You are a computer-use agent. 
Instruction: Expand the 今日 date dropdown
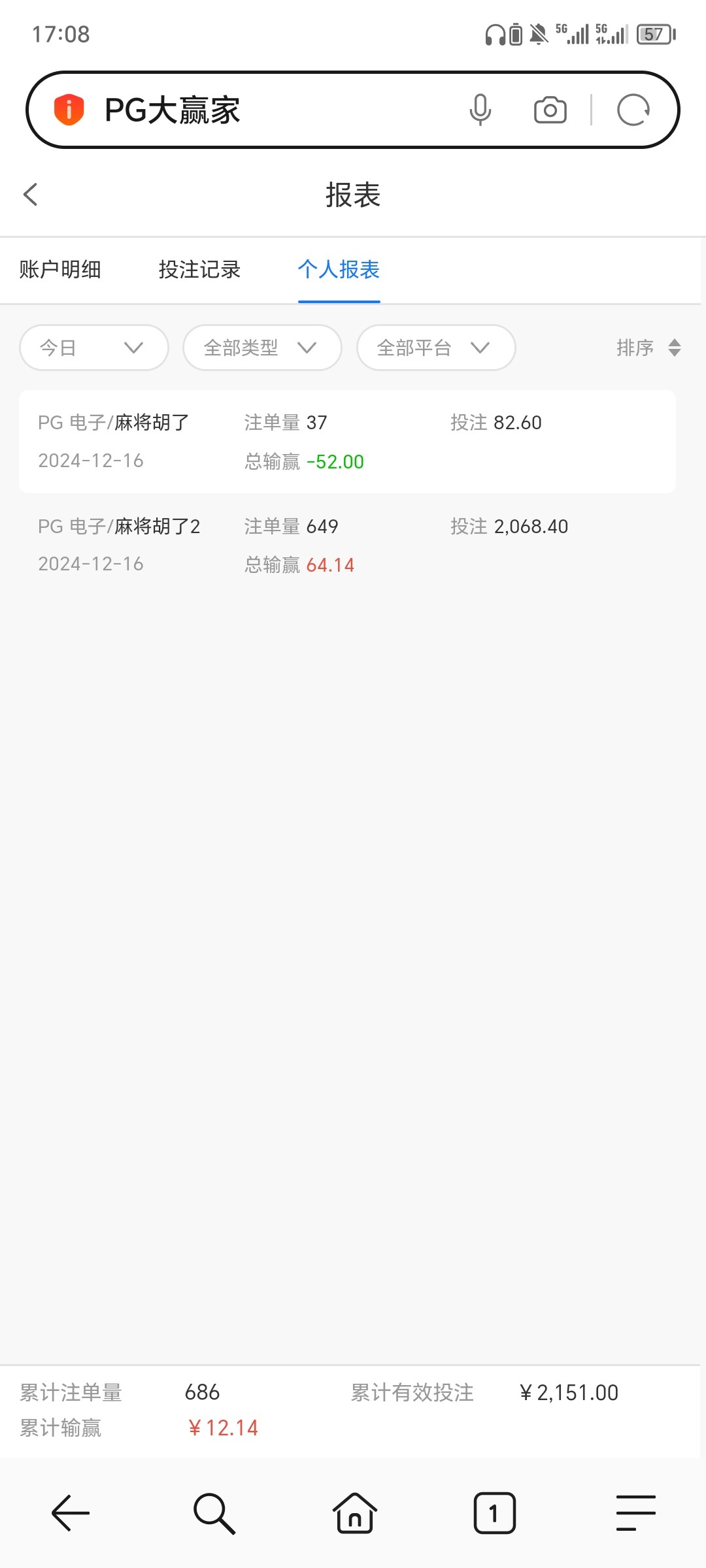coord(94,348)
